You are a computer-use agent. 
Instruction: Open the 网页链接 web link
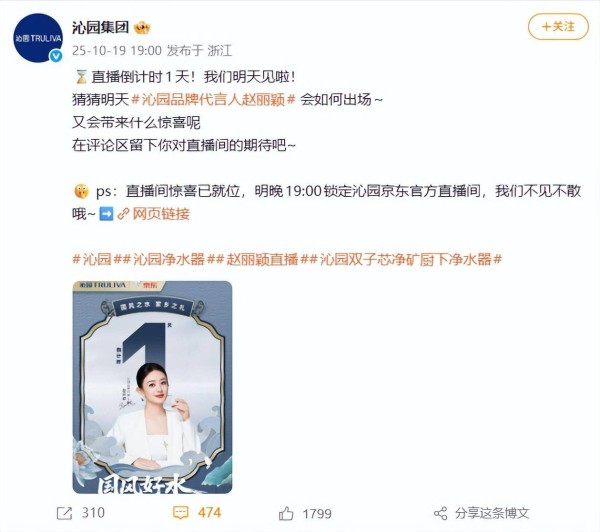click(153, 213)
